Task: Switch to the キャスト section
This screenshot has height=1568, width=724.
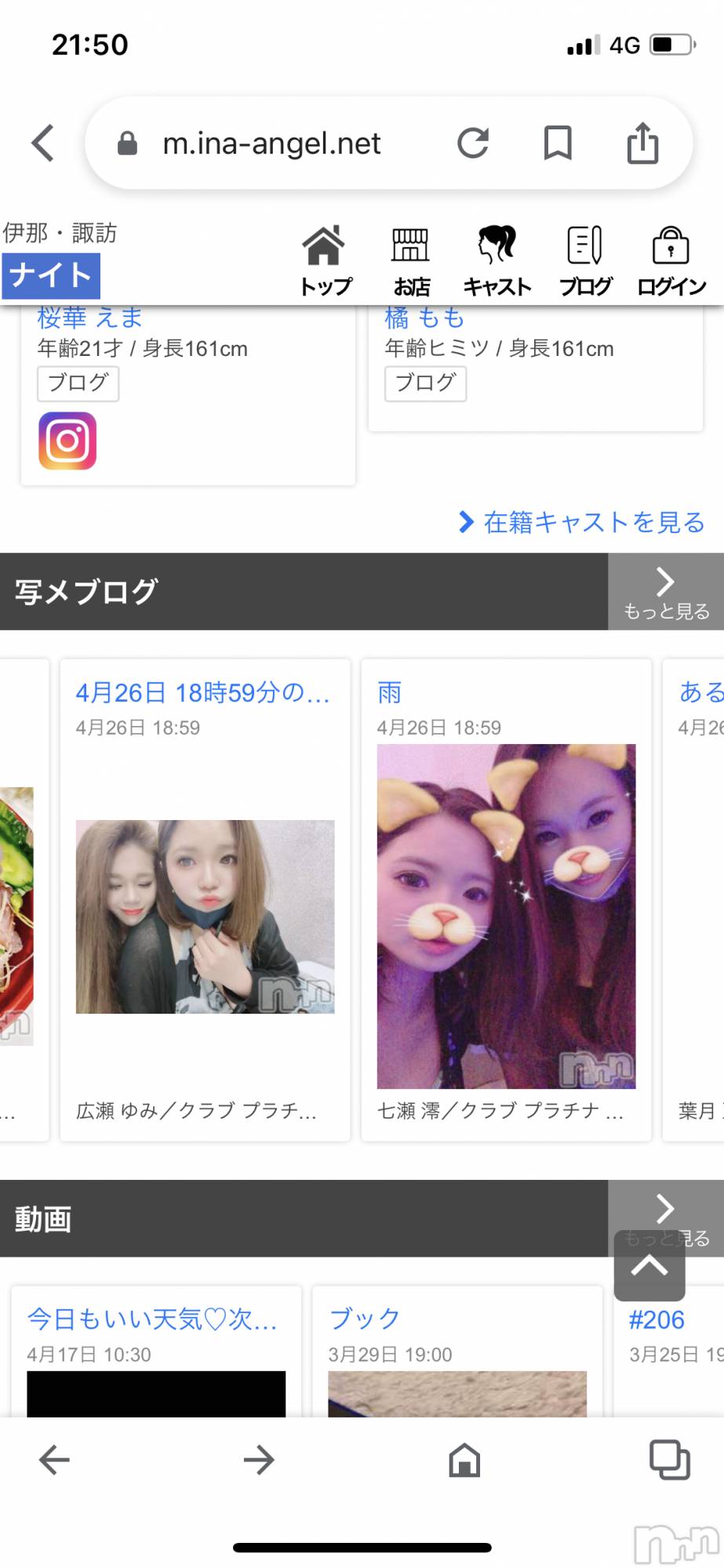Action: (x=497, y=260)
